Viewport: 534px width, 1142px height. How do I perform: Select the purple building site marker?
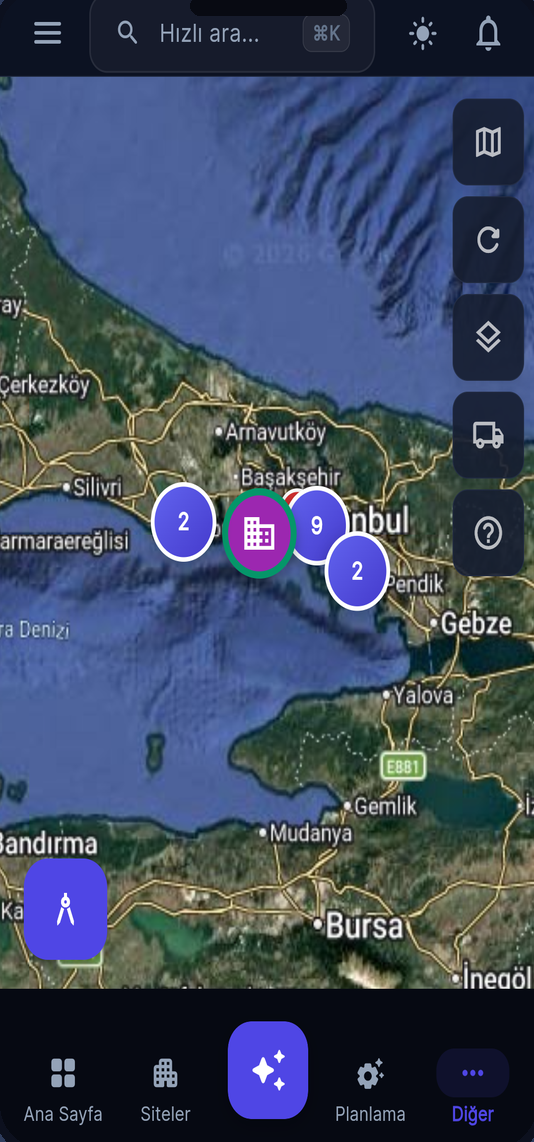(x=259, y=534)
